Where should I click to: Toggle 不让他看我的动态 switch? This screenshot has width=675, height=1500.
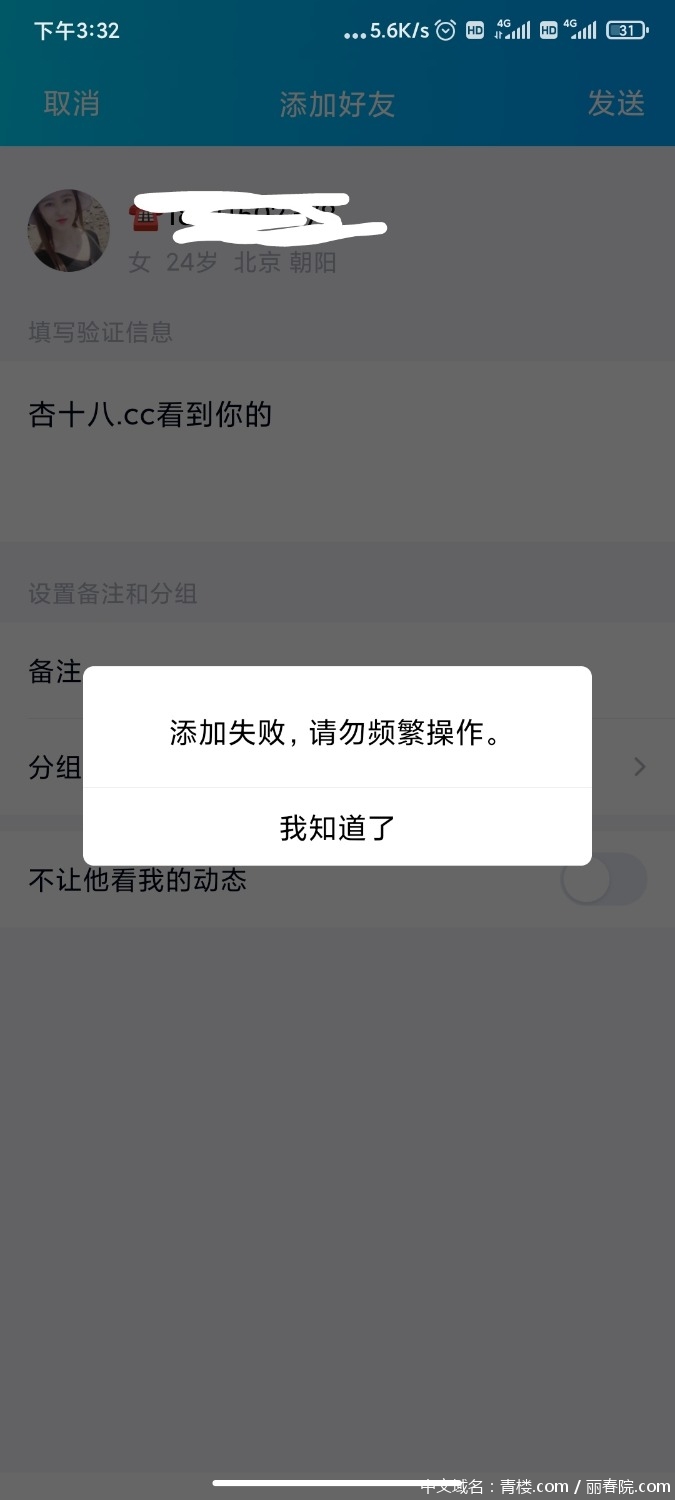pos(603,880)
